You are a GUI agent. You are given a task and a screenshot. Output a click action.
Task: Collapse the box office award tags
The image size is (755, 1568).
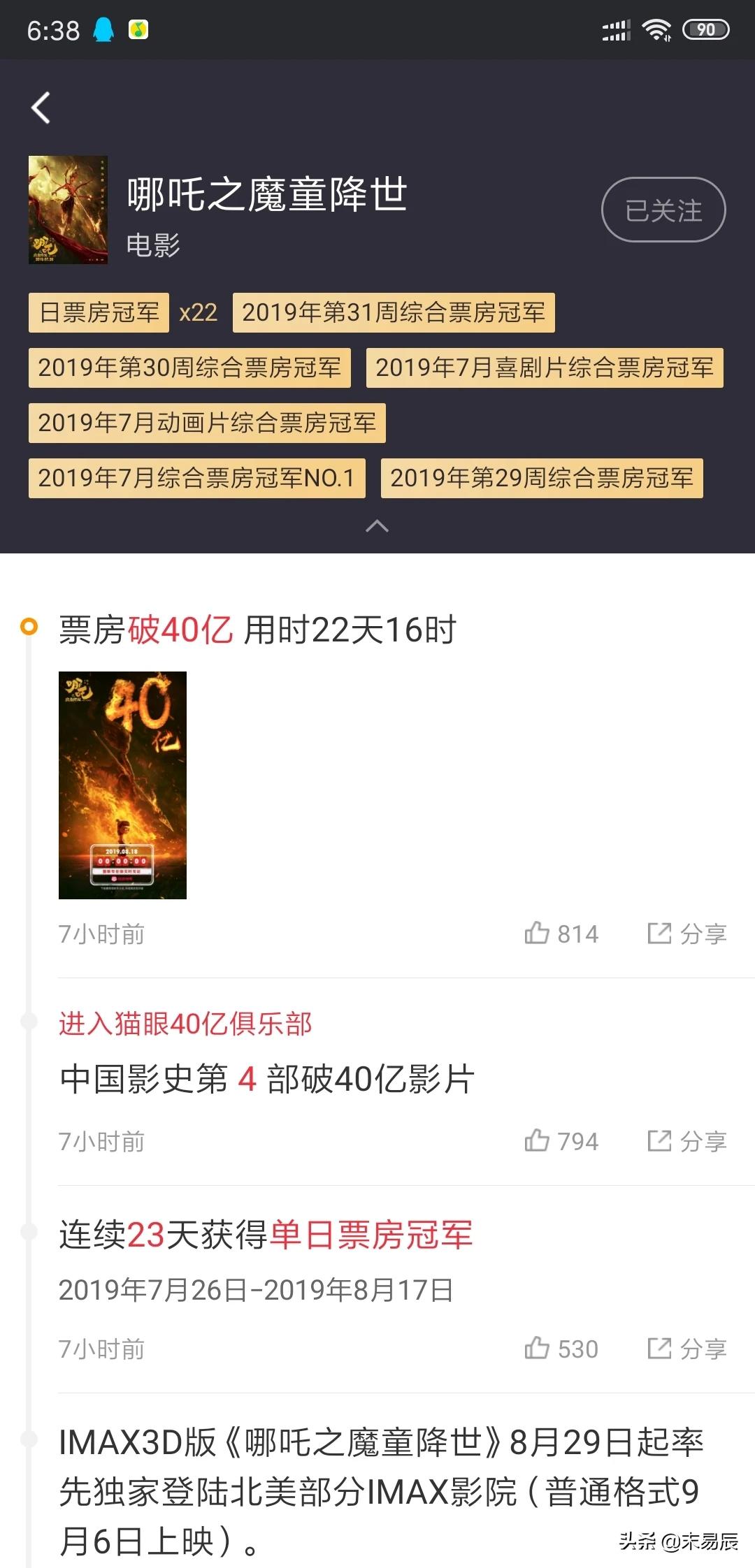377,525
